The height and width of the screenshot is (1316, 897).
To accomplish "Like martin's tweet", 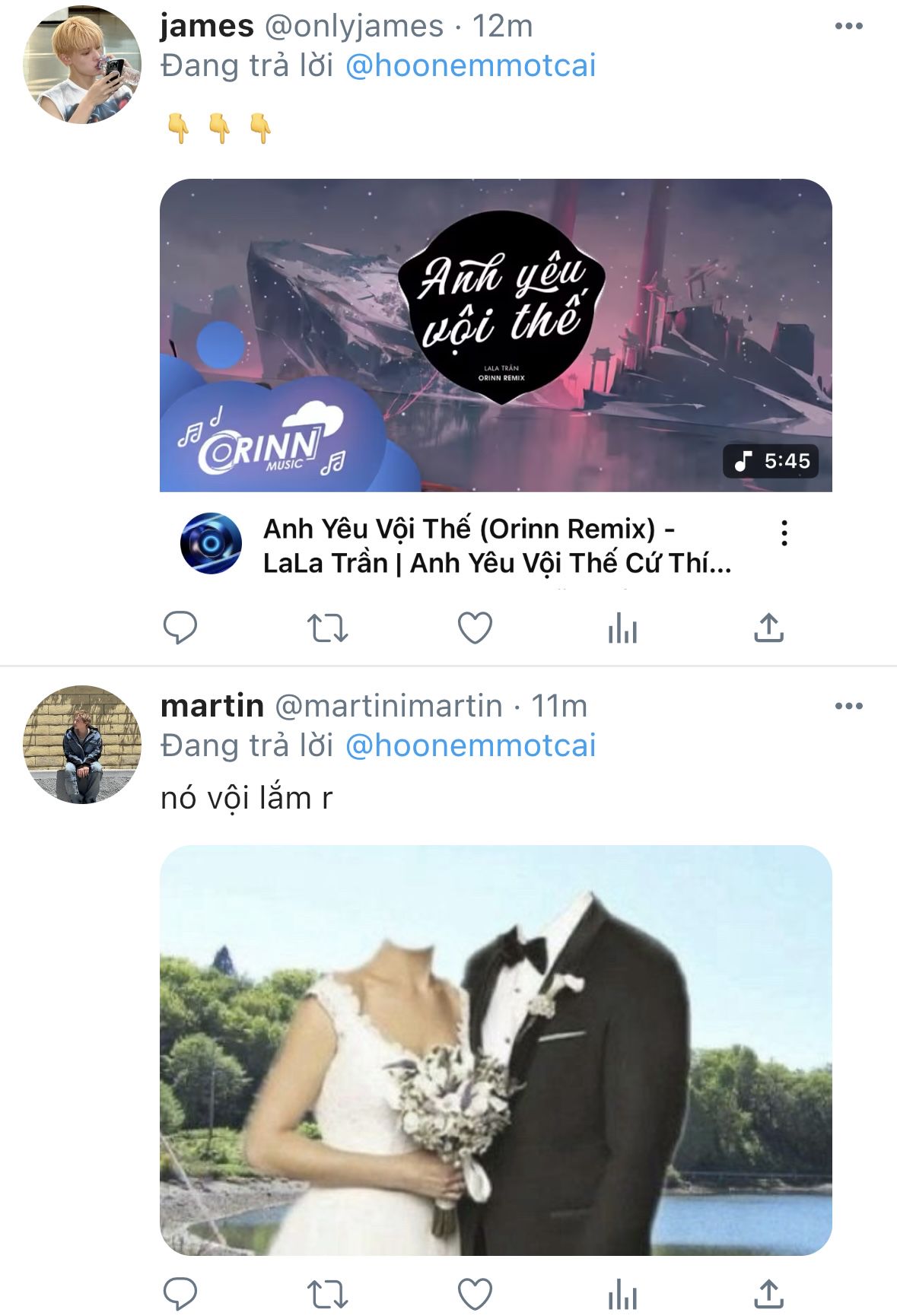I will coord(475,1293).
